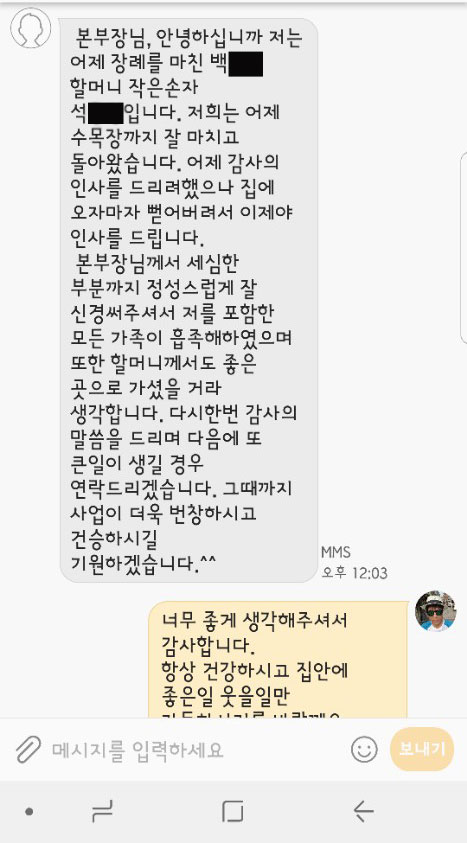The image size is (467, 843).
Task: Open the sender's blank profile avatar
Action: (30, 27)
